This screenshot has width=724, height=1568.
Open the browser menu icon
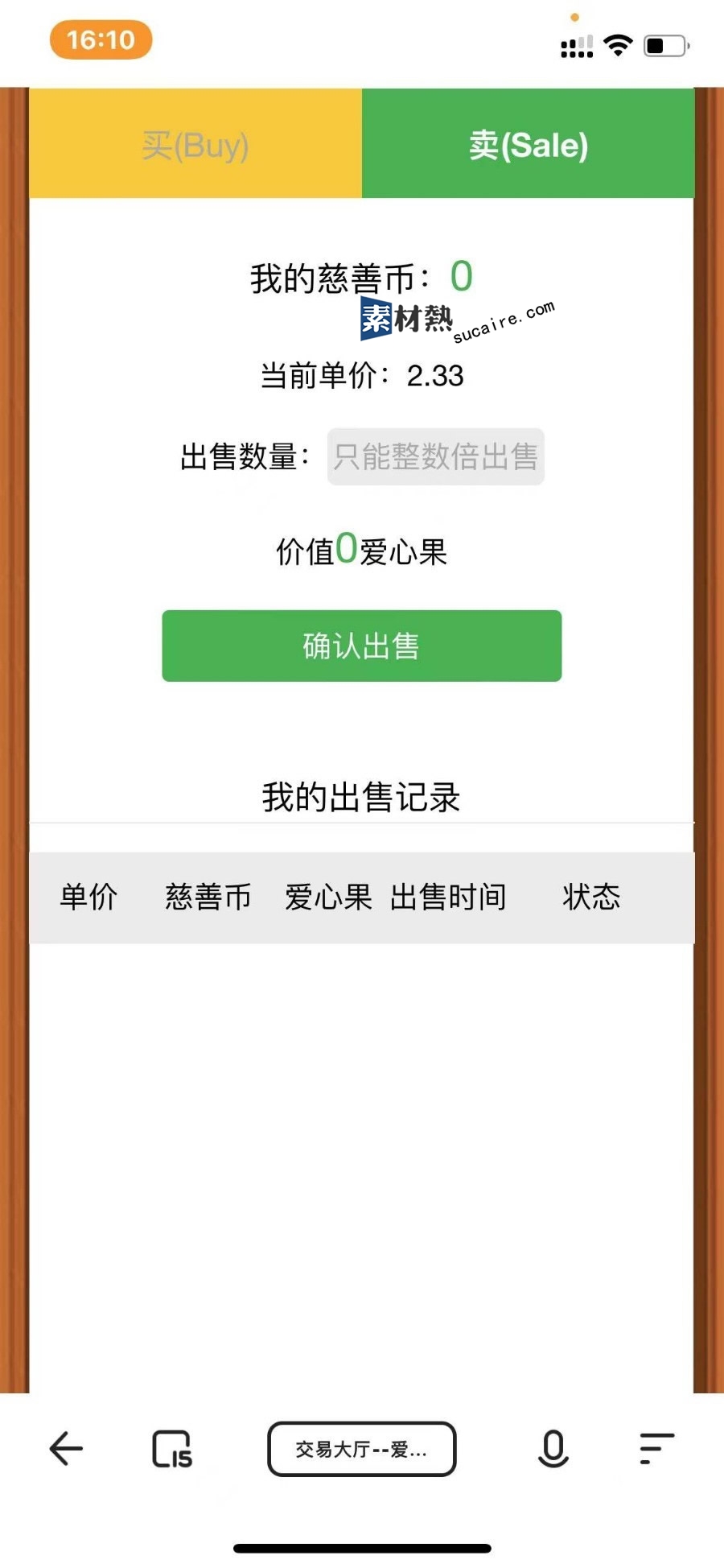tap(656, 1449)
